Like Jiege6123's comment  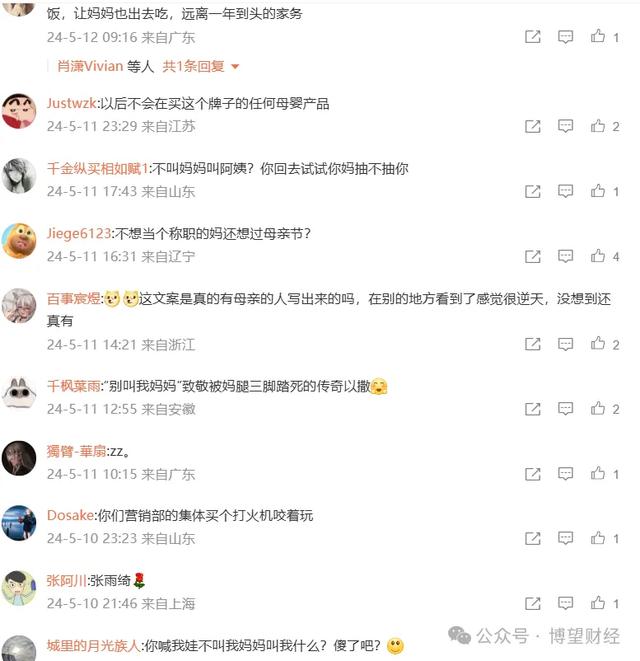pos(598,256)
